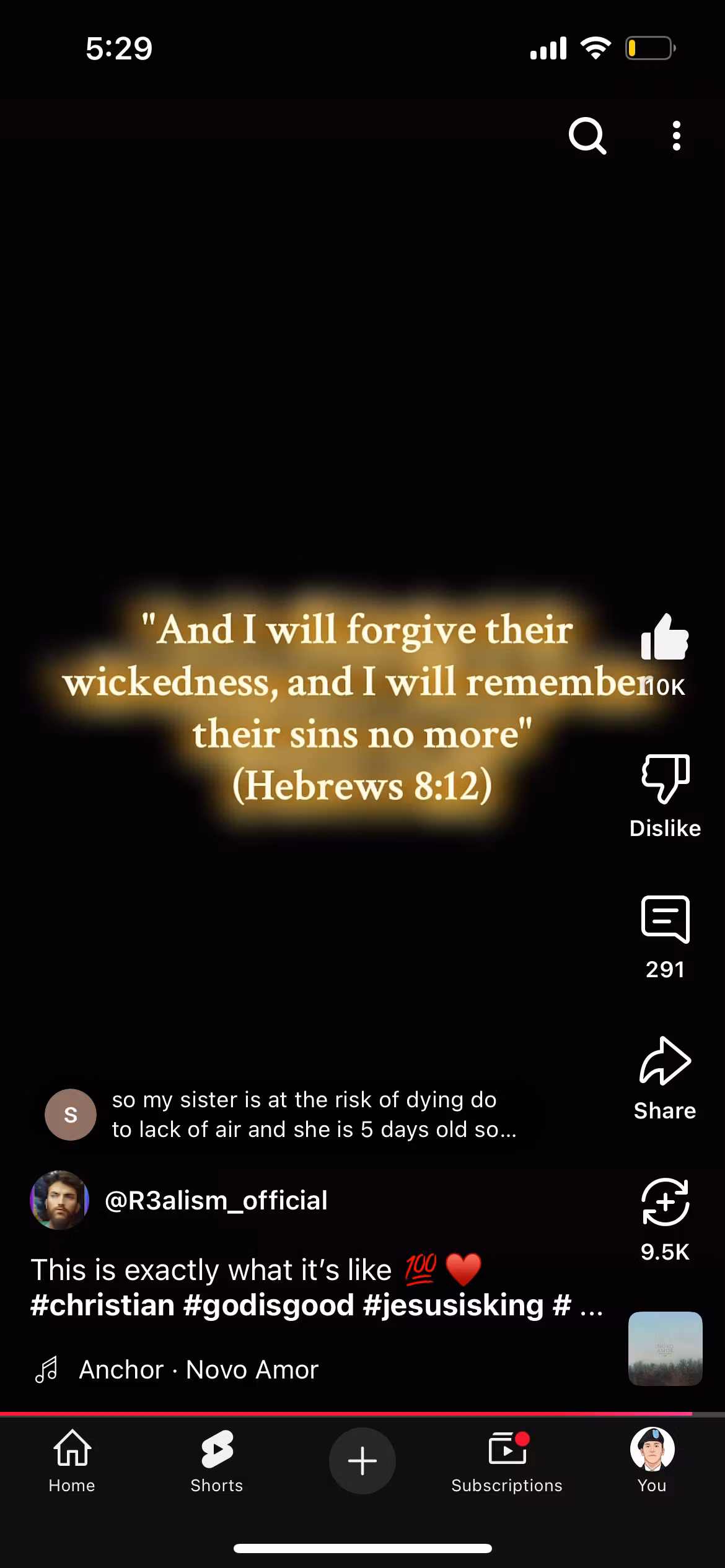This screenshot has height=1568, width=725.
Task: Open the Anchor · Novo Amor sound
Action: 198,1370
